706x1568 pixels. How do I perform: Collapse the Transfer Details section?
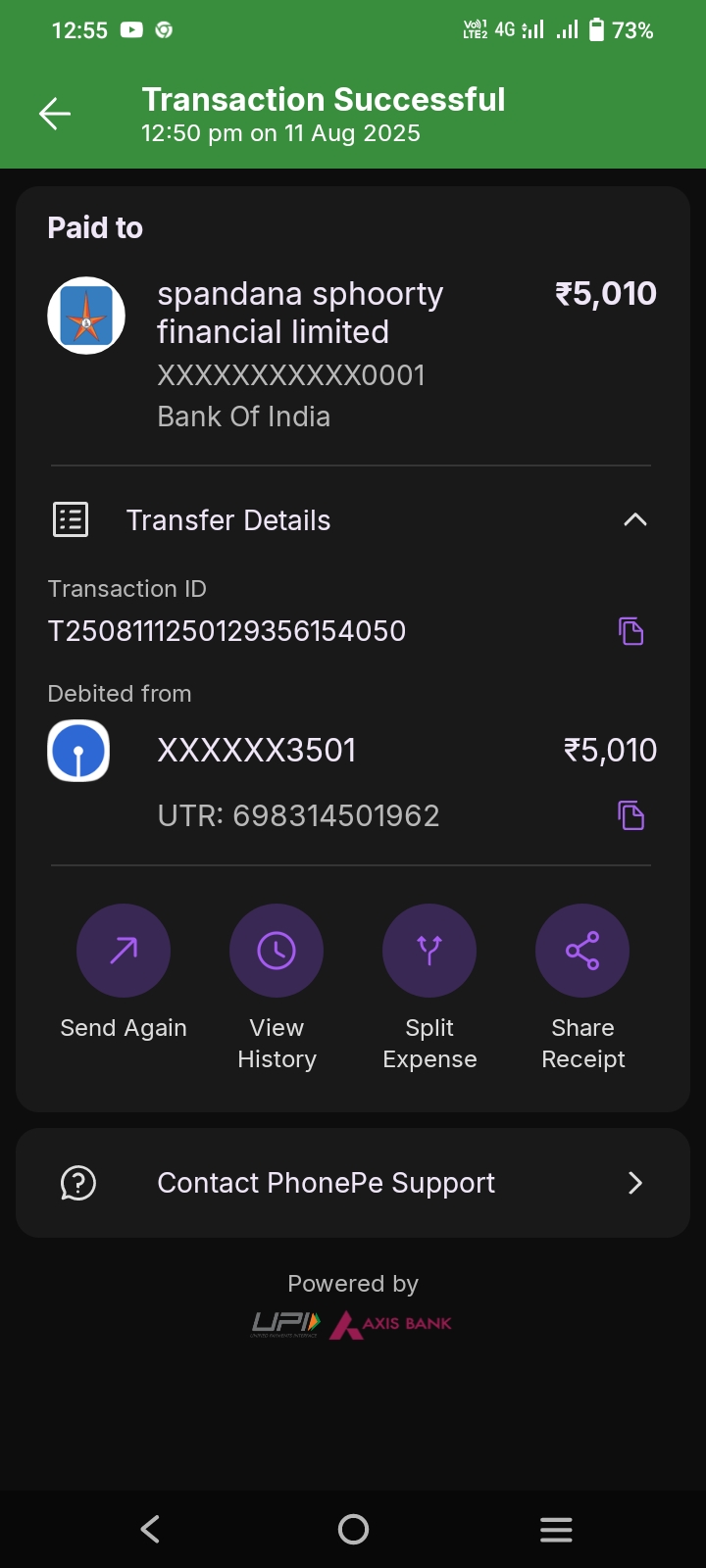[x=634, y=520]
